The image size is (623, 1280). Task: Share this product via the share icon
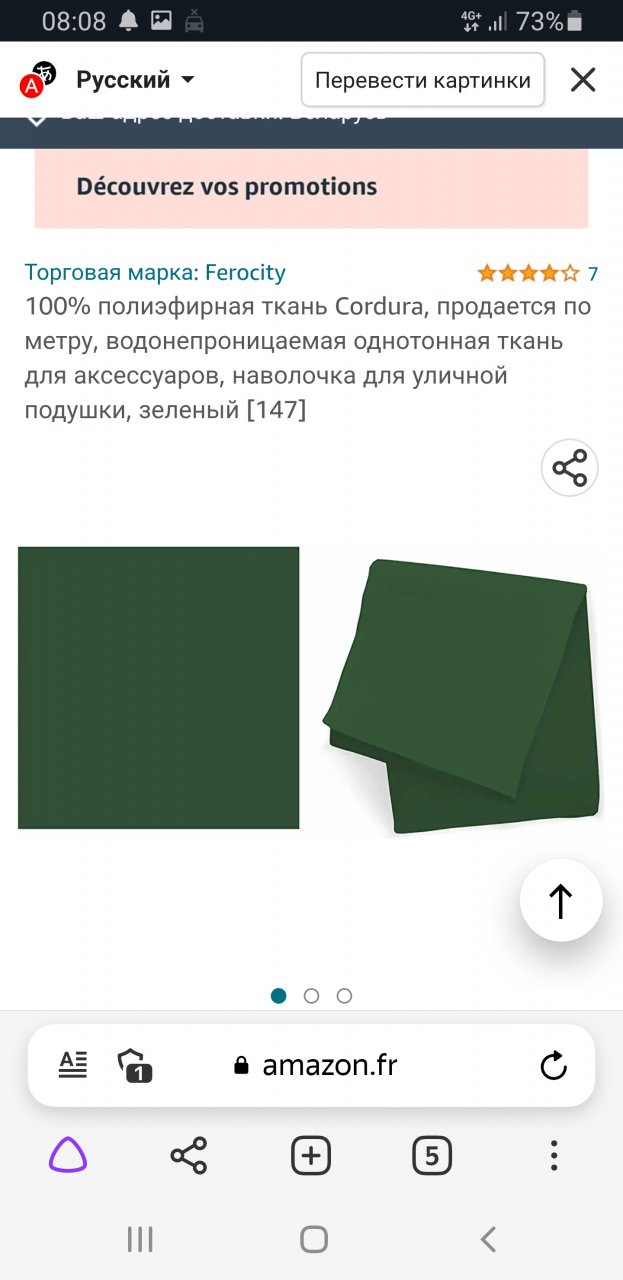point(569,468)
